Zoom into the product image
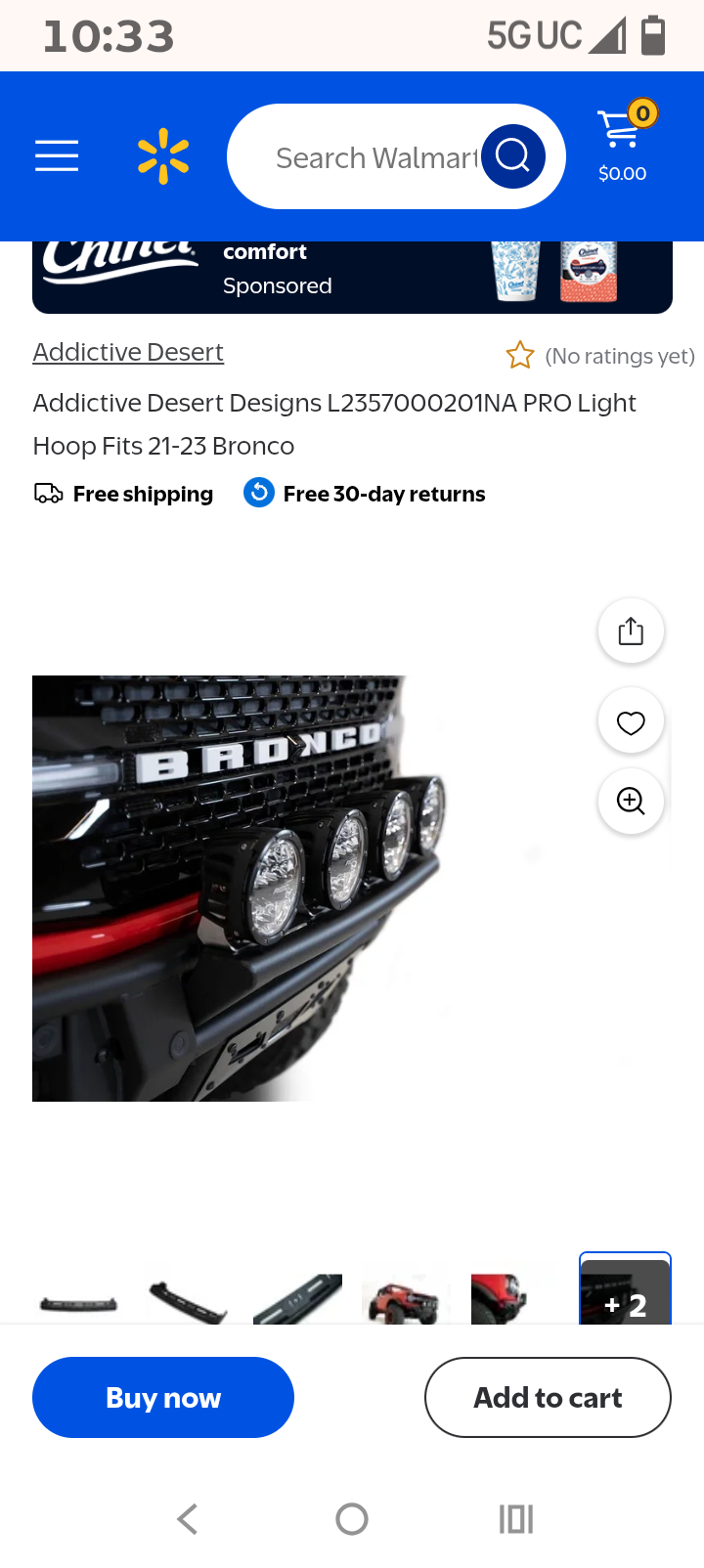This screenshot has height=1568, width=704. click(x=631, y=802)
